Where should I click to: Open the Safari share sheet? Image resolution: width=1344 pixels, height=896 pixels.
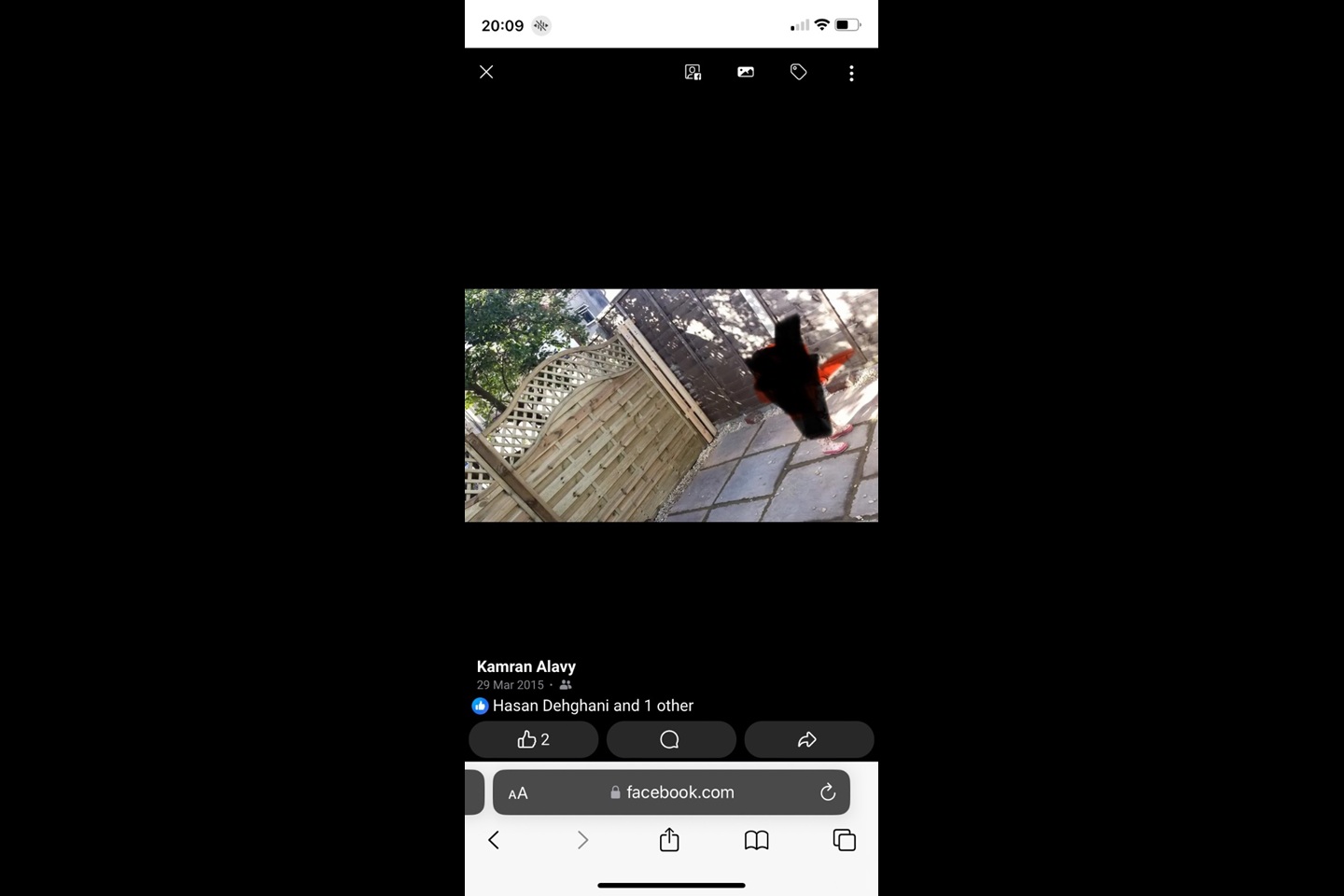669,840
